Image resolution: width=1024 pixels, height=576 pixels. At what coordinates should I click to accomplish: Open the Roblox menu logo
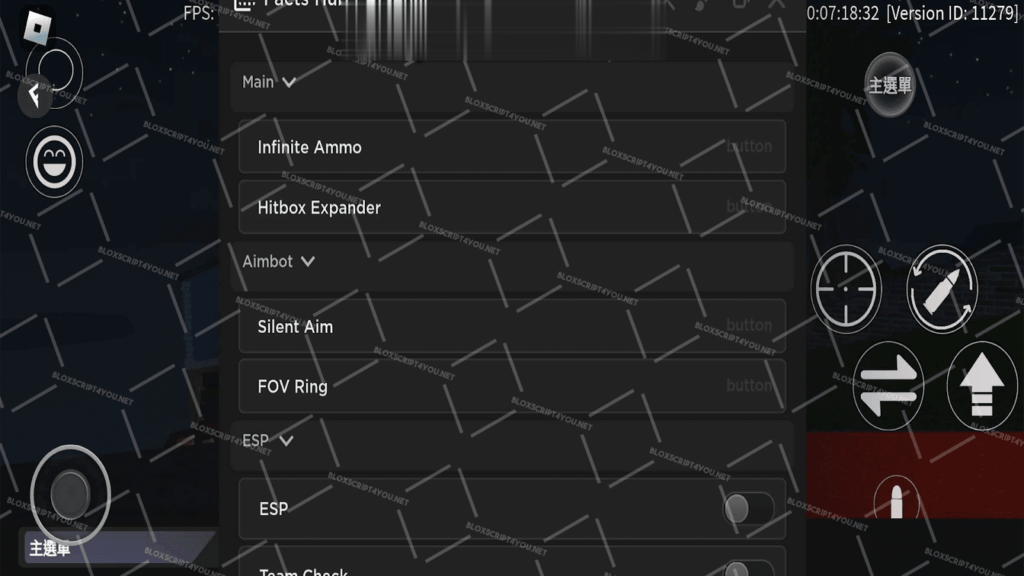pyautogui.click(x=37, y=23)
